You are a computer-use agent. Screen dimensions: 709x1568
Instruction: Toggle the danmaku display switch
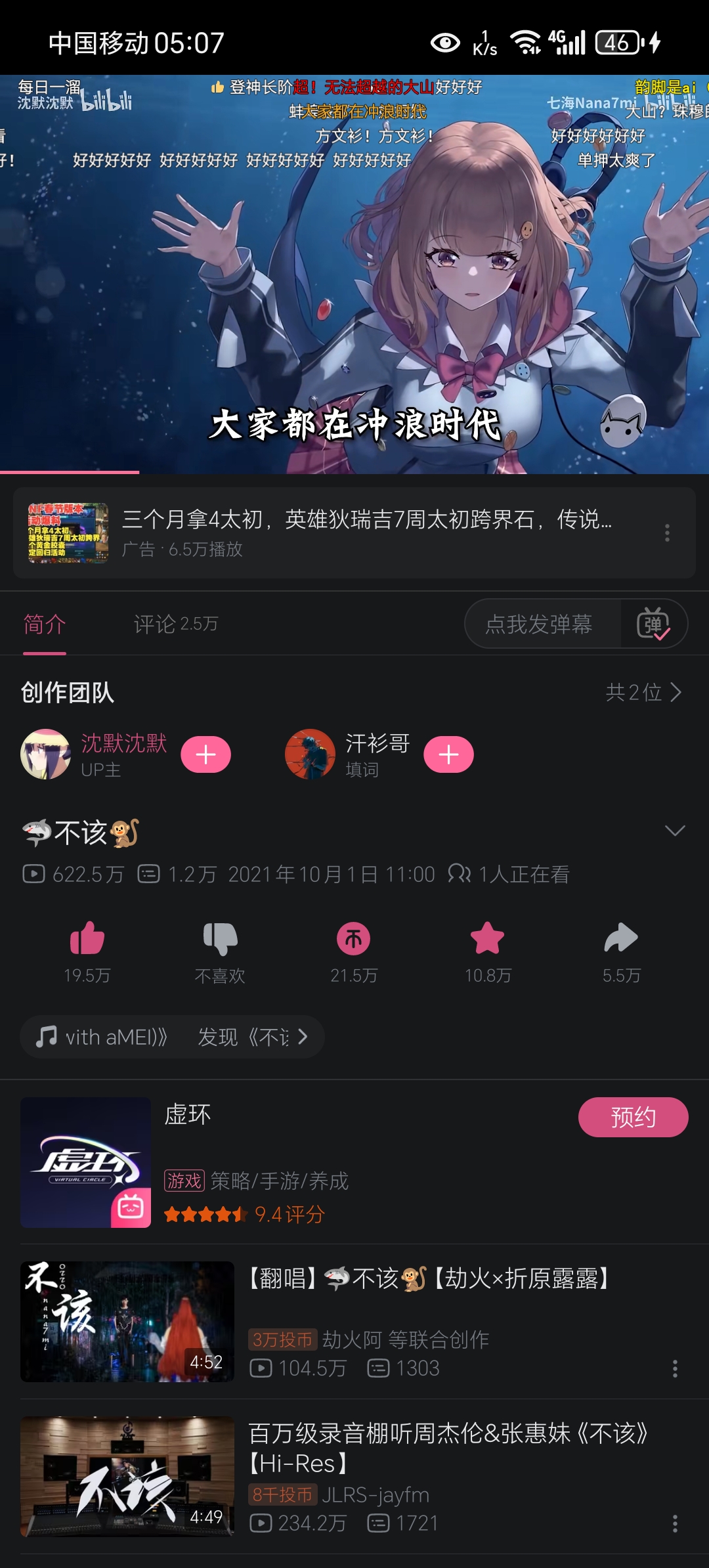(653, 624)
